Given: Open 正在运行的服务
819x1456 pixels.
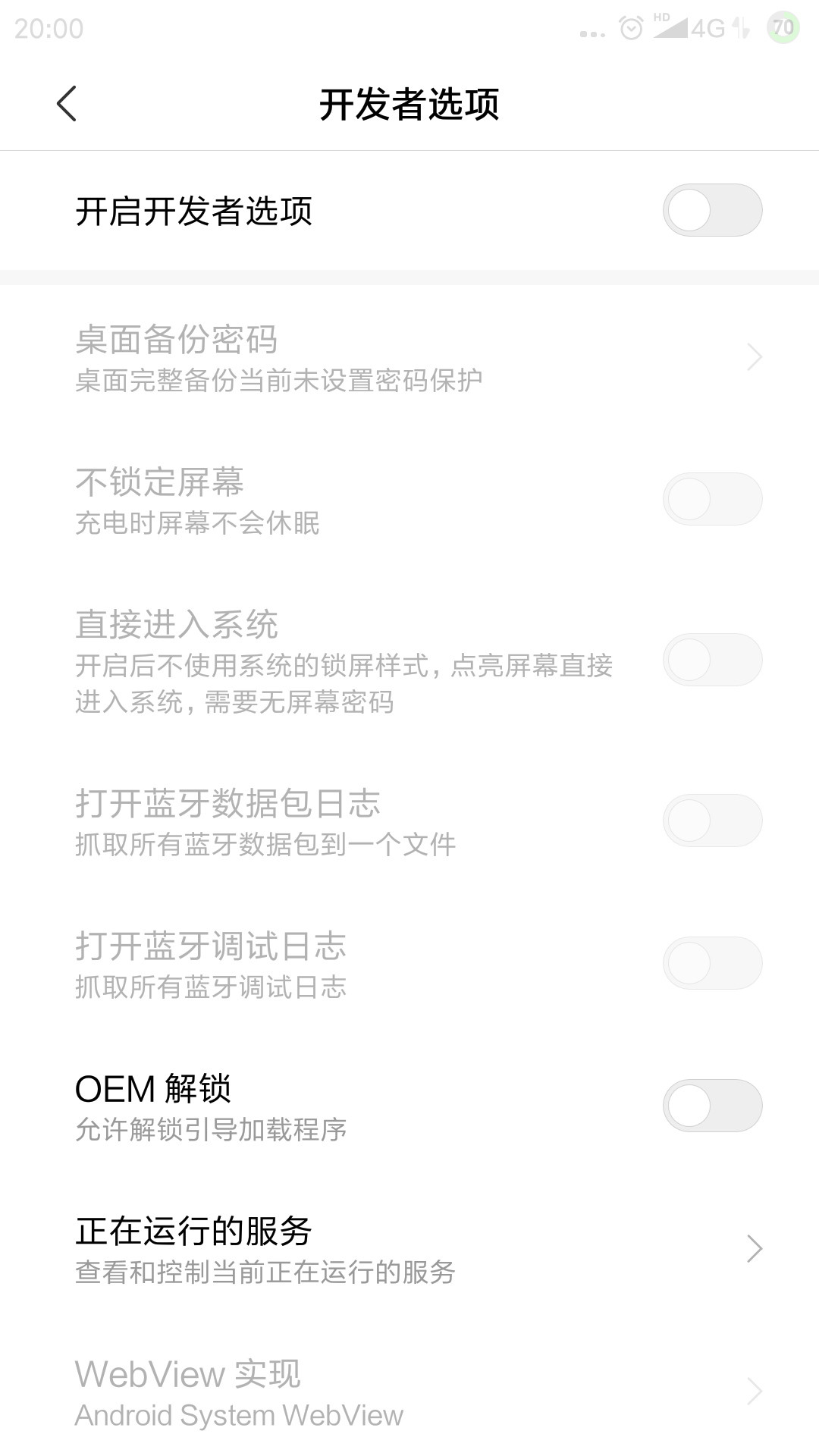Looking at the screenshot, I should (409, 1249).
